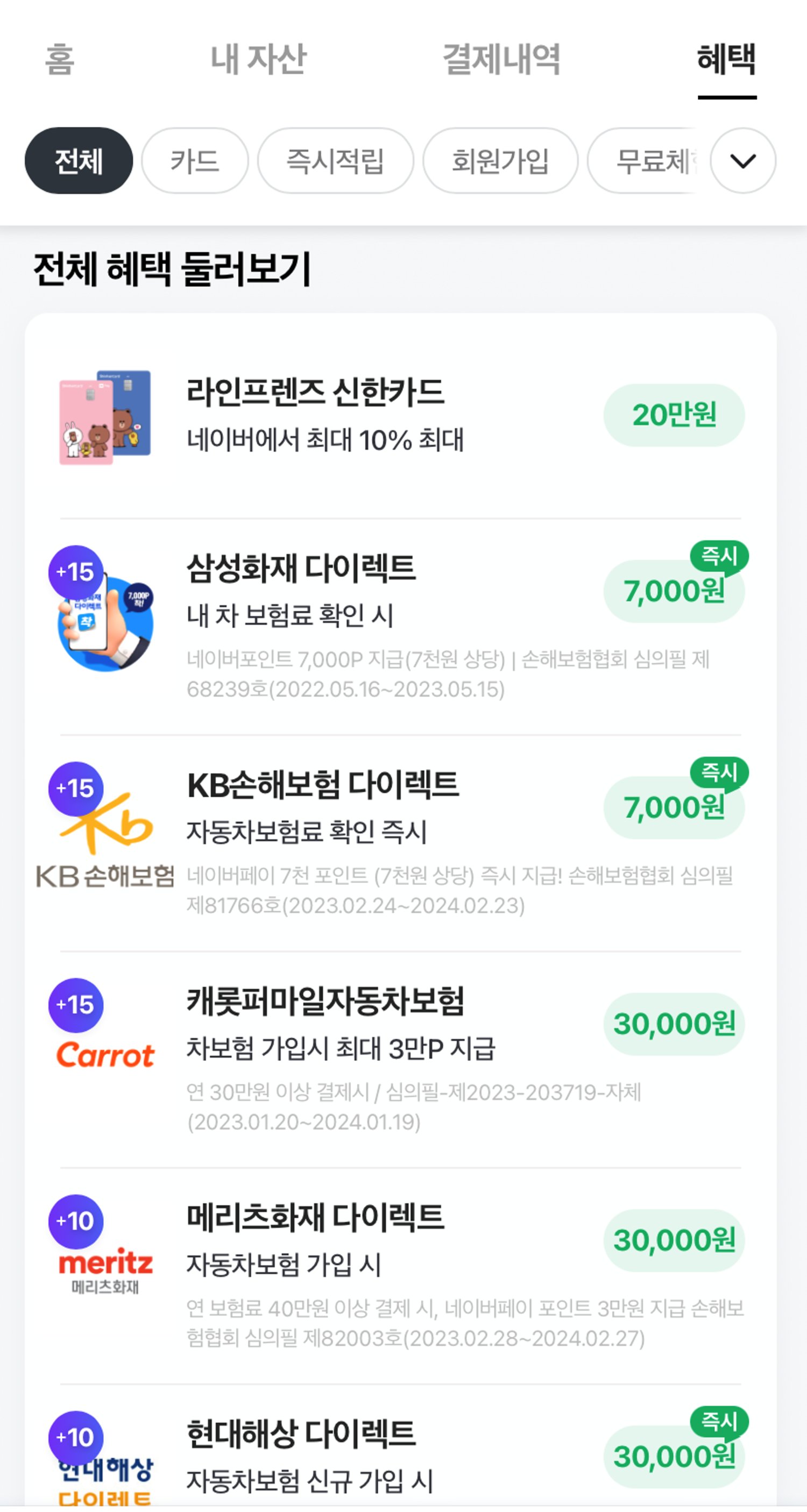The image size is (807, 1512).
Task: Expand the filter category chevron
Action: pos(742,161)
